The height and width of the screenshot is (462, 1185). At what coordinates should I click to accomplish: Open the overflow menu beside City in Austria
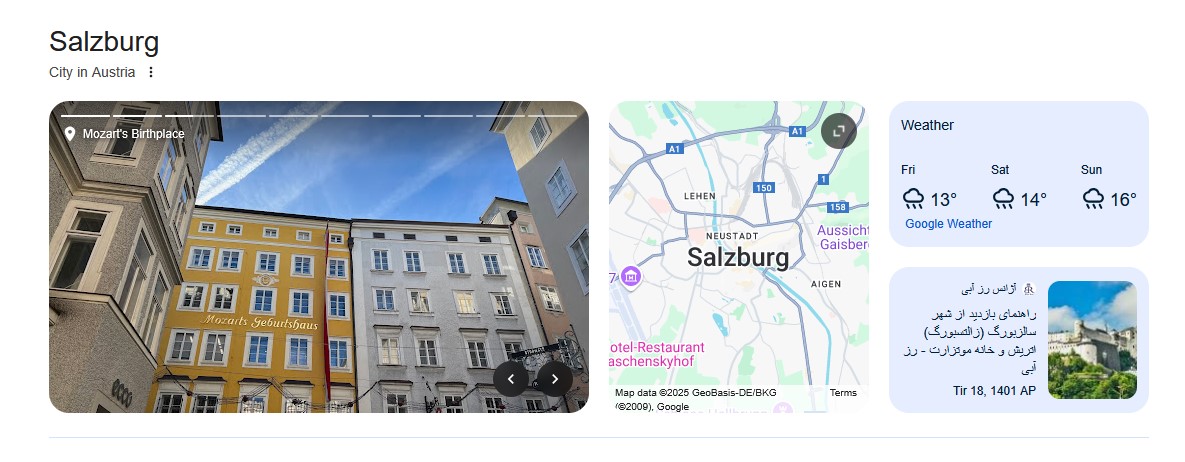[x=151, y=72]
